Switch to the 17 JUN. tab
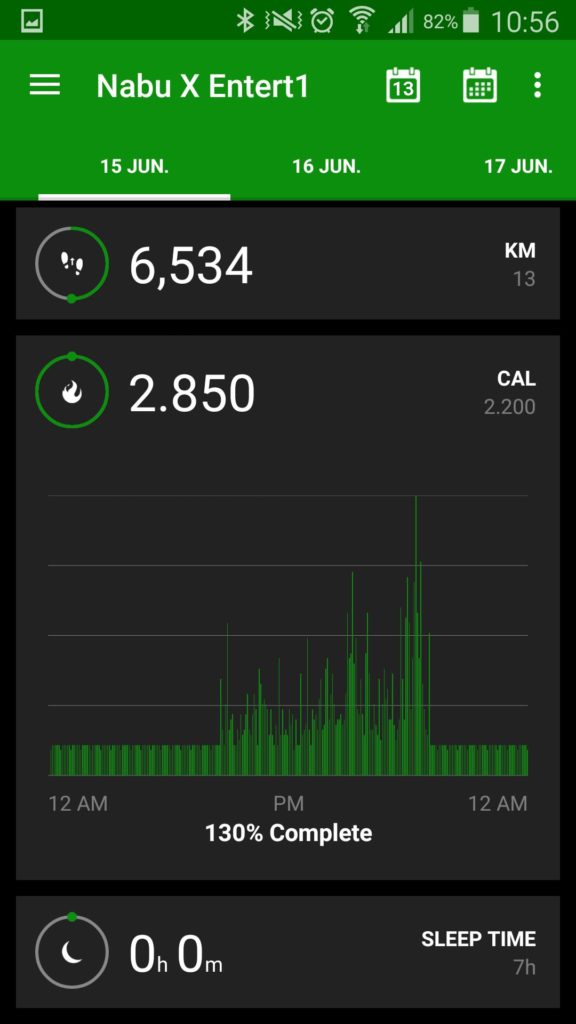The width and height of the screenshot is (576, 1024). [518, 167]
